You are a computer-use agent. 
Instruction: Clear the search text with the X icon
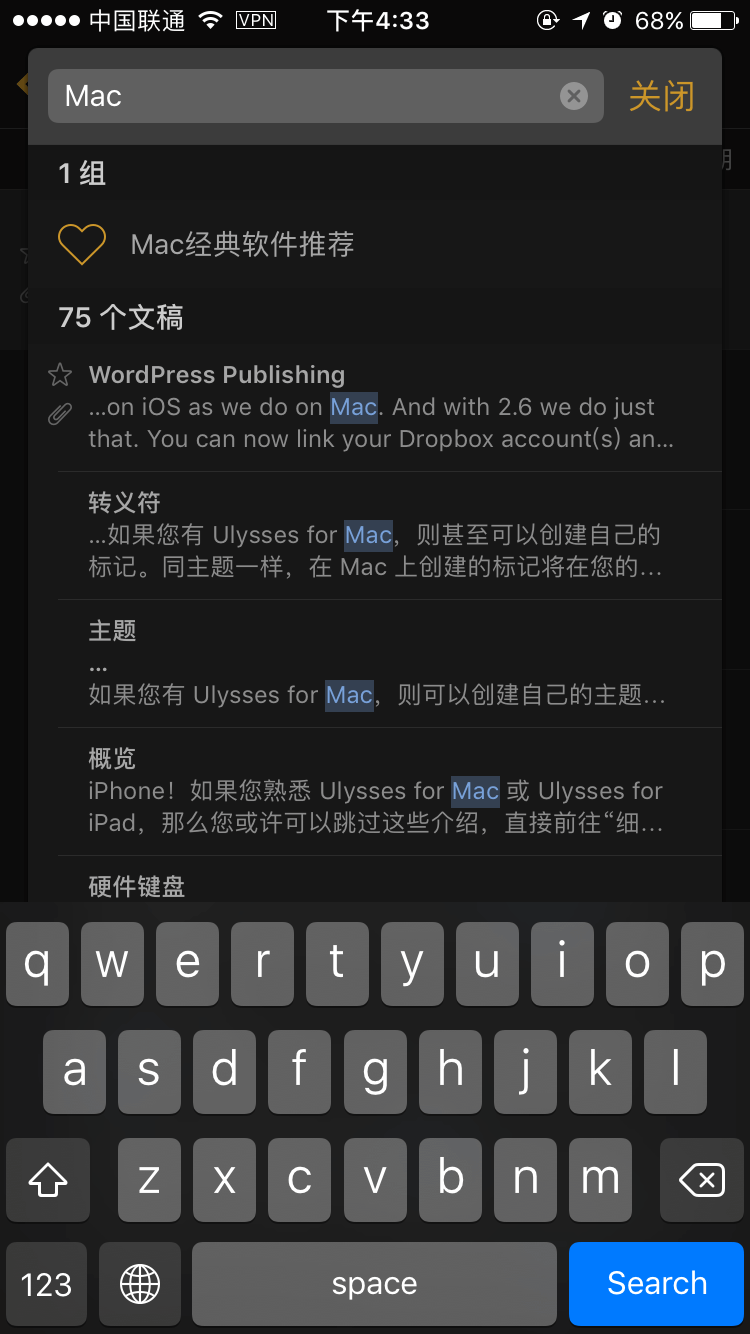(x=573, y=96)
